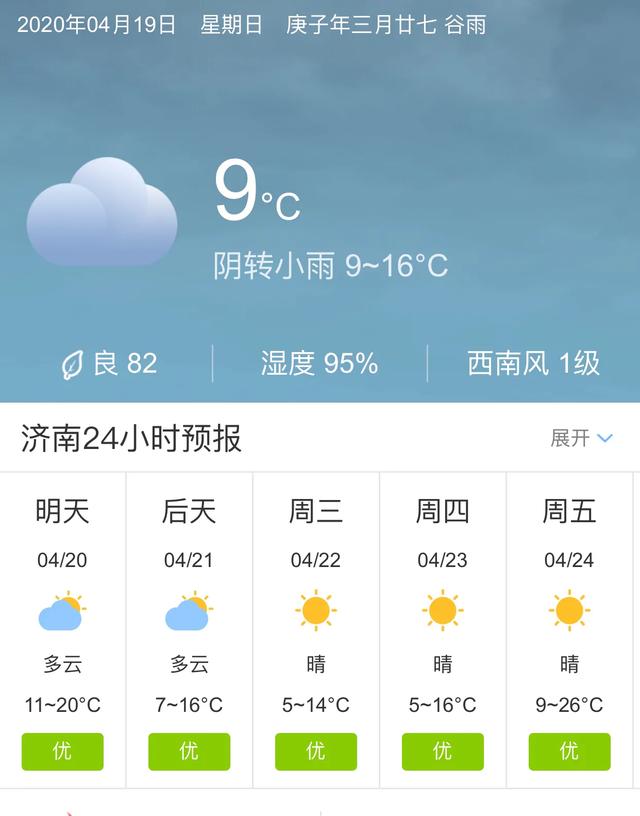The height and width of the screenshot is (816, 640).
Task: Select the 周四 04/23 forecast card
Action: click(x=443, y=630)
